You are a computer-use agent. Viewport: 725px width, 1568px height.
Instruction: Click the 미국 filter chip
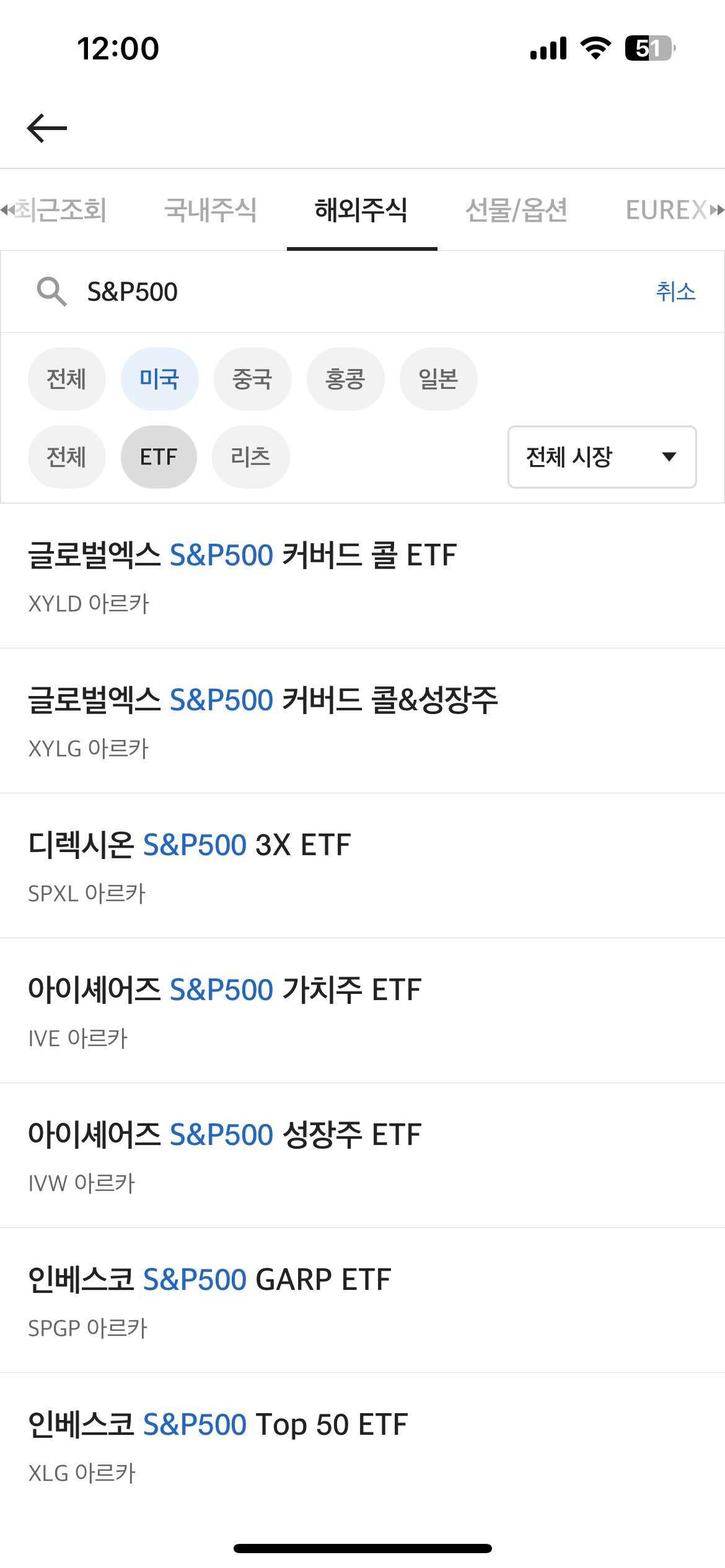pyautogui.click(x=159, y=378)
